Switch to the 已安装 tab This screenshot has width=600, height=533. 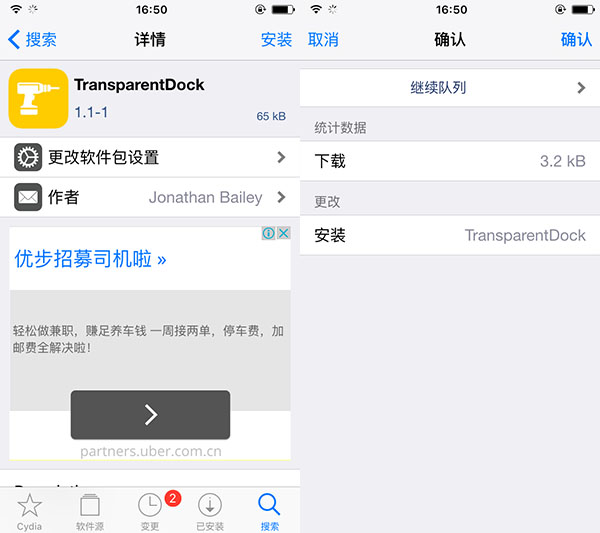click(210, 510)
